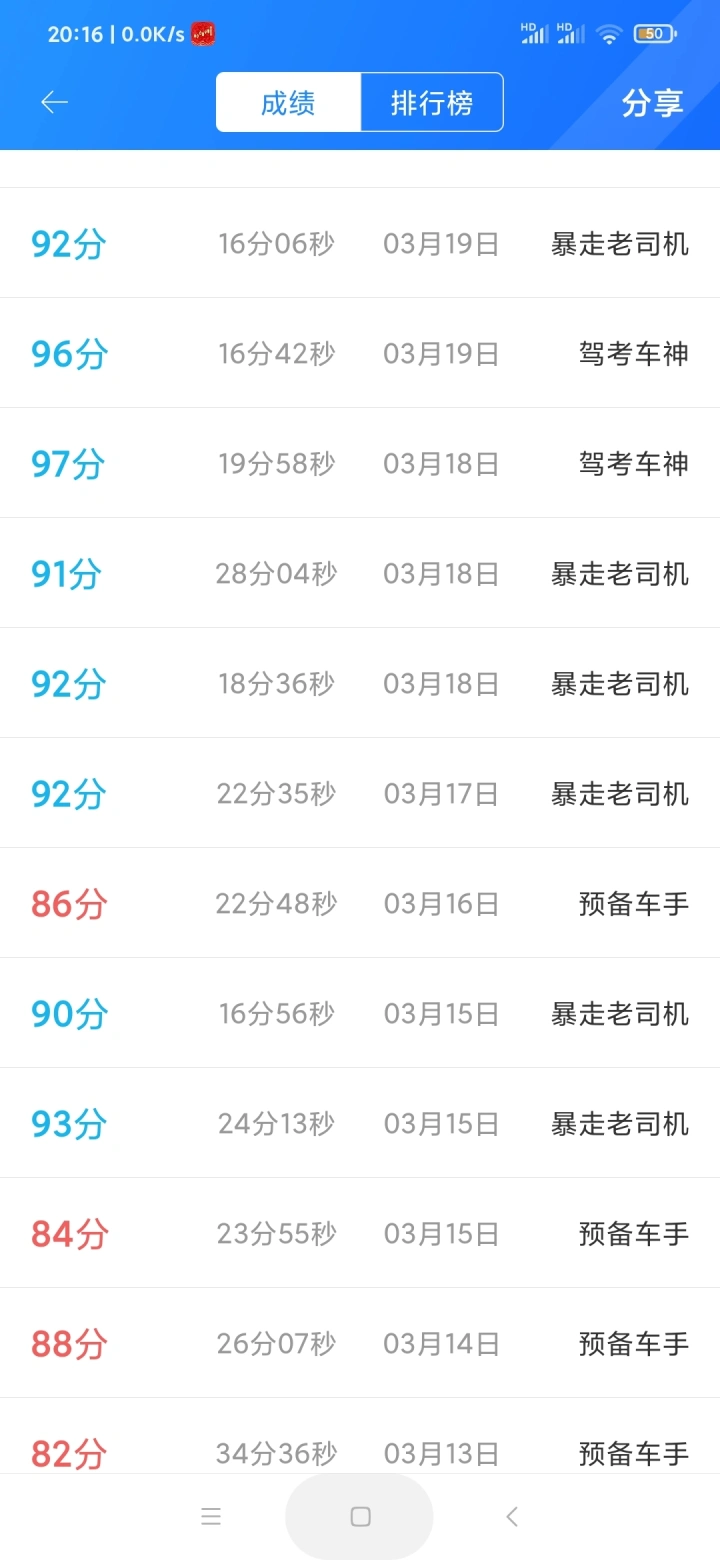View the 92分 record from 03月17日
The width and height of the screenshot is (720, 1560).
tap(360, 793)
